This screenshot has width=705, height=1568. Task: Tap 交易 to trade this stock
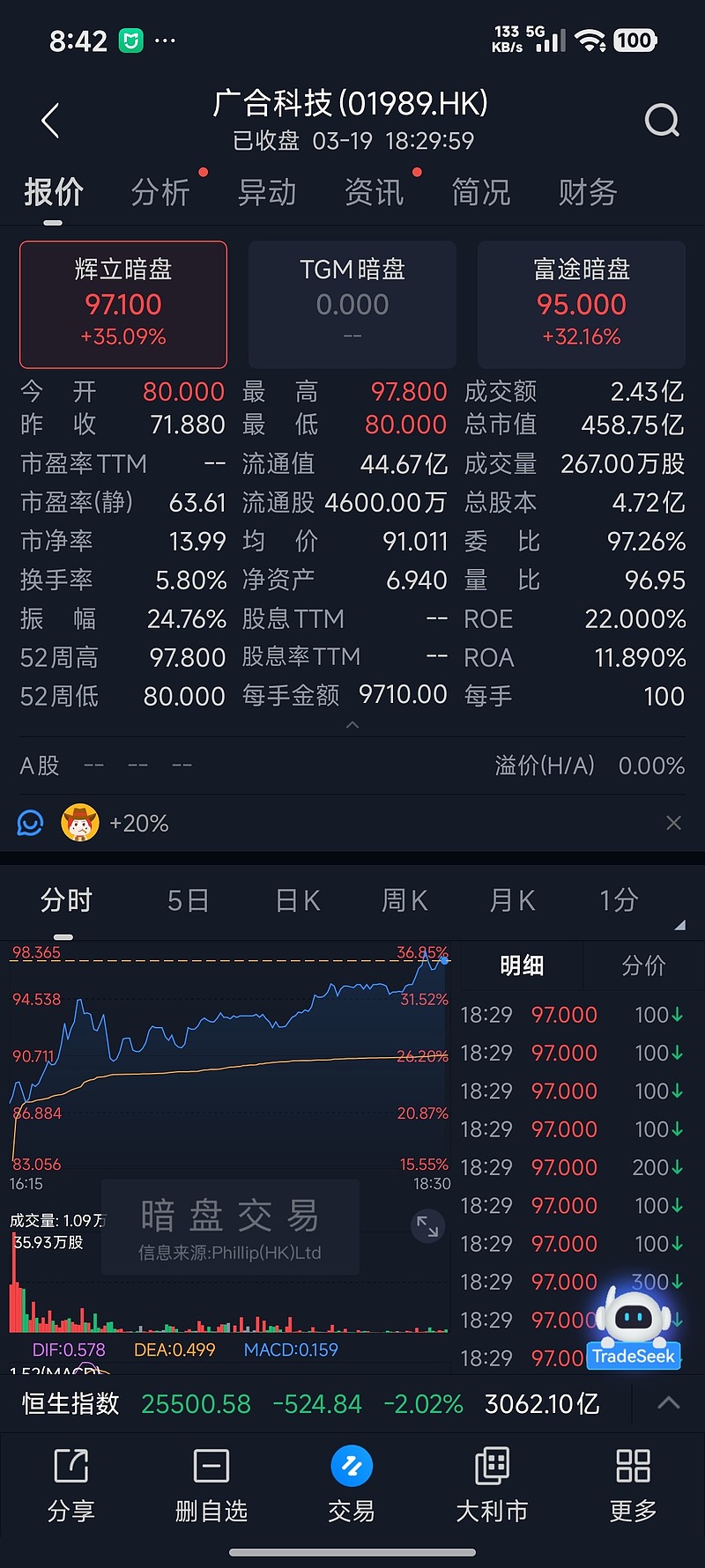pos(352,1486)
